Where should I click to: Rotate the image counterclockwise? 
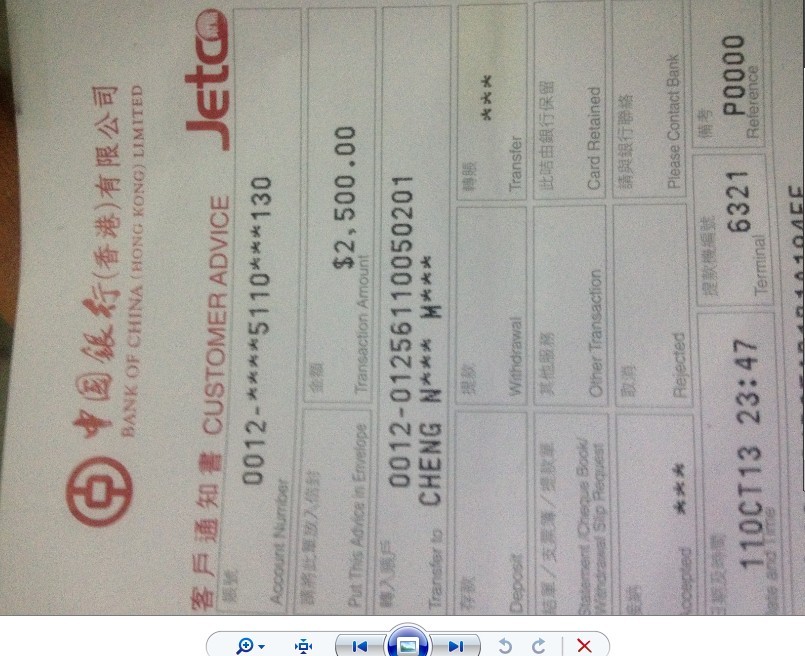[x=505, y=646]
